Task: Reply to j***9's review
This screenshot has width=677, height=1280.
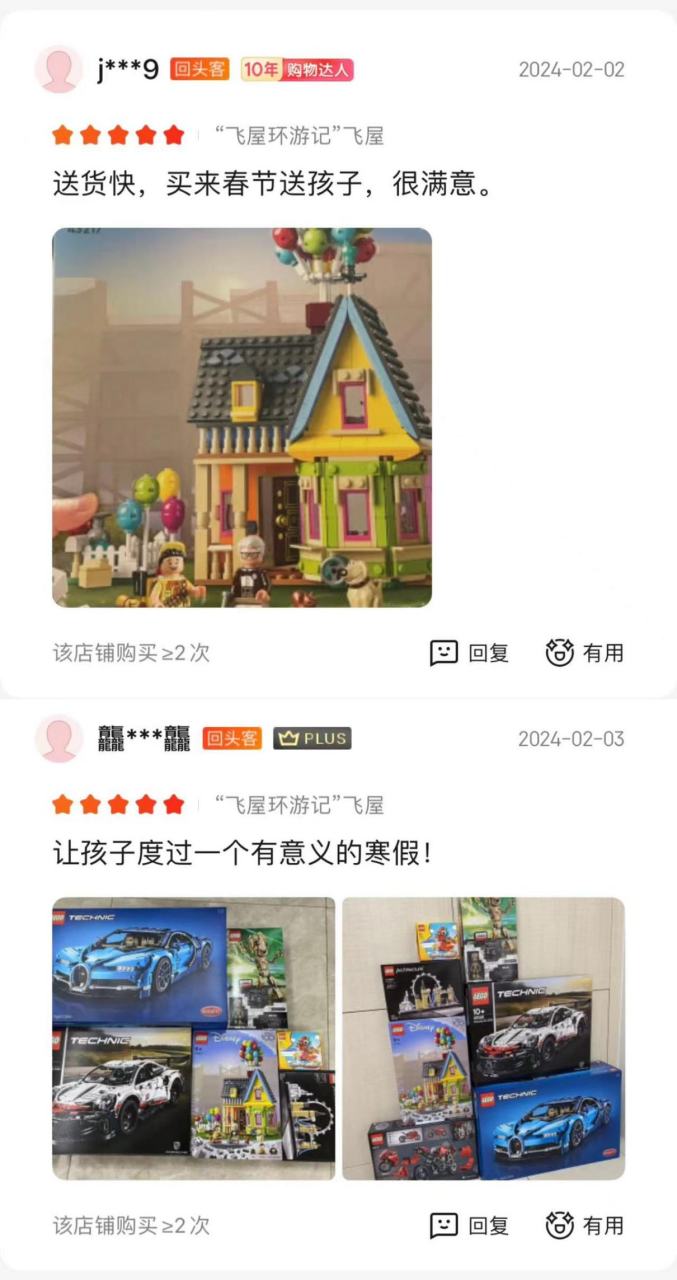Action: [x=470, y=653]
